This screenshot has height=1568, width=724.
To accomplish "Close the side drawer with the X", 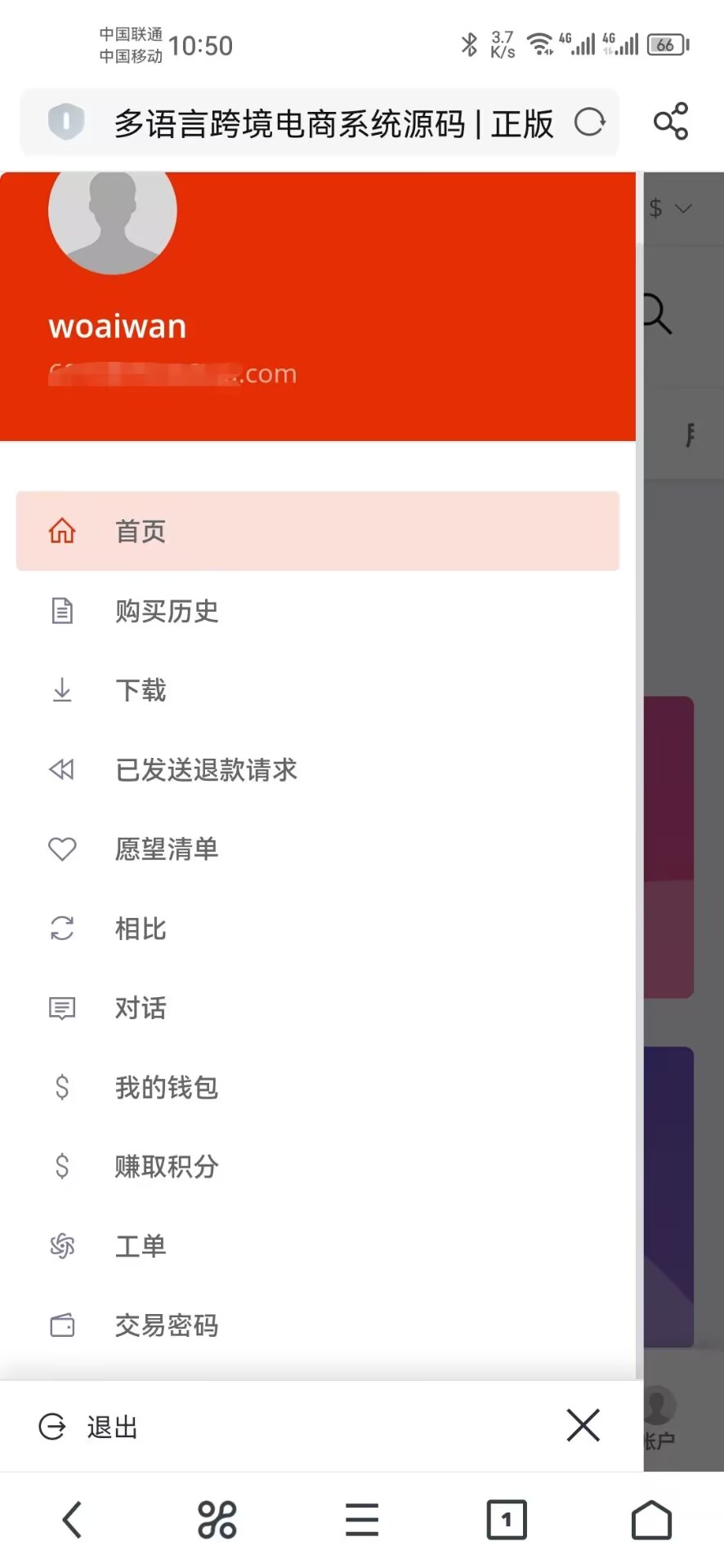I will 583,1426.
